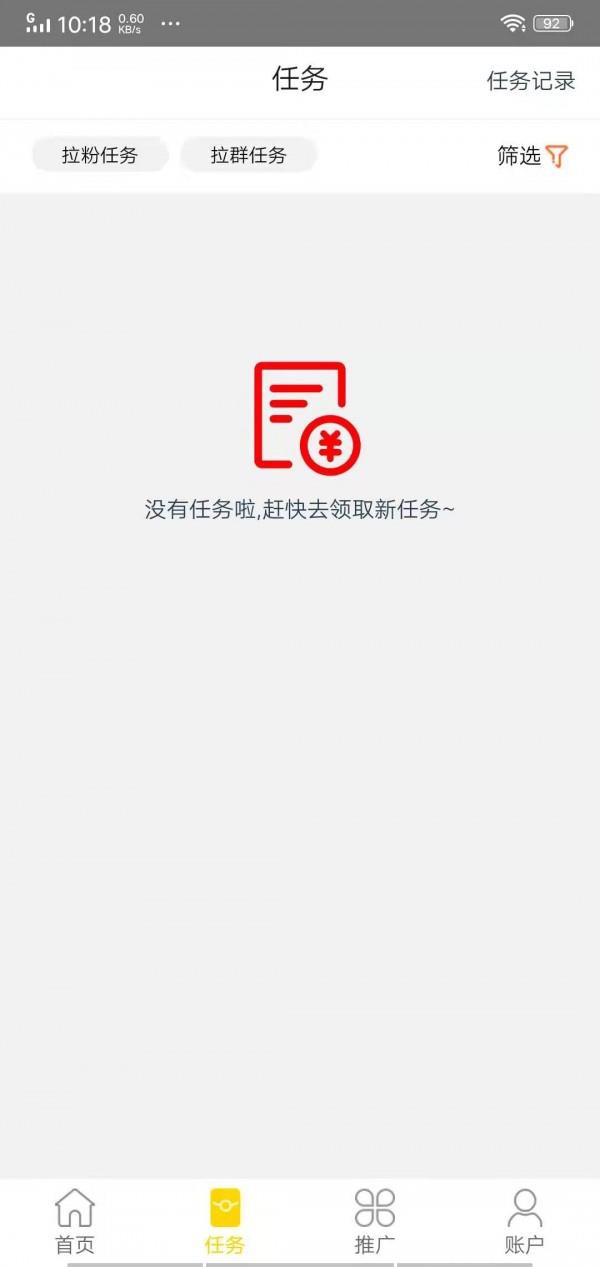Open the 筛选 filter options

click(533, 156)
